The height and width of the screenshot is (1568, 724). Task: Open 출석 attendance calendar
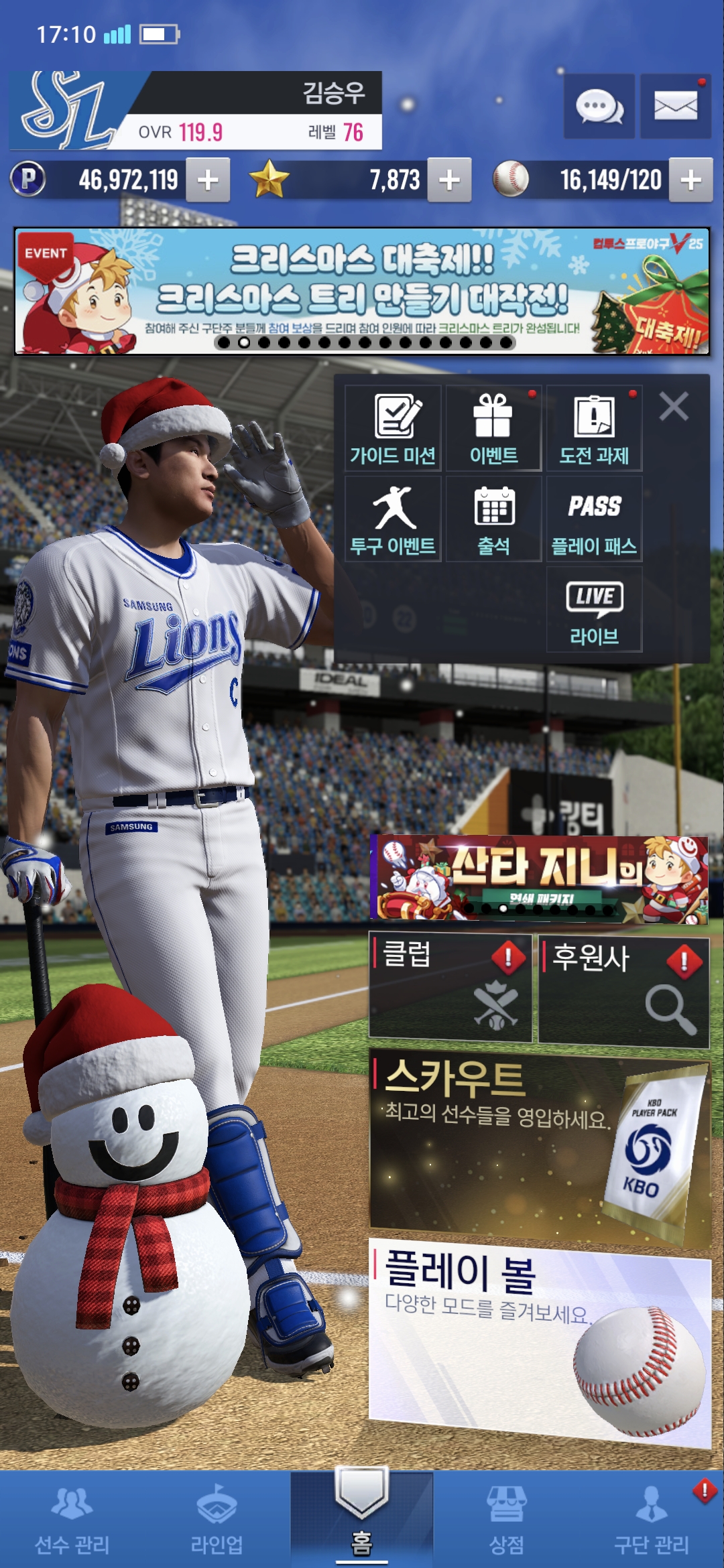click(x=493, y=519)
